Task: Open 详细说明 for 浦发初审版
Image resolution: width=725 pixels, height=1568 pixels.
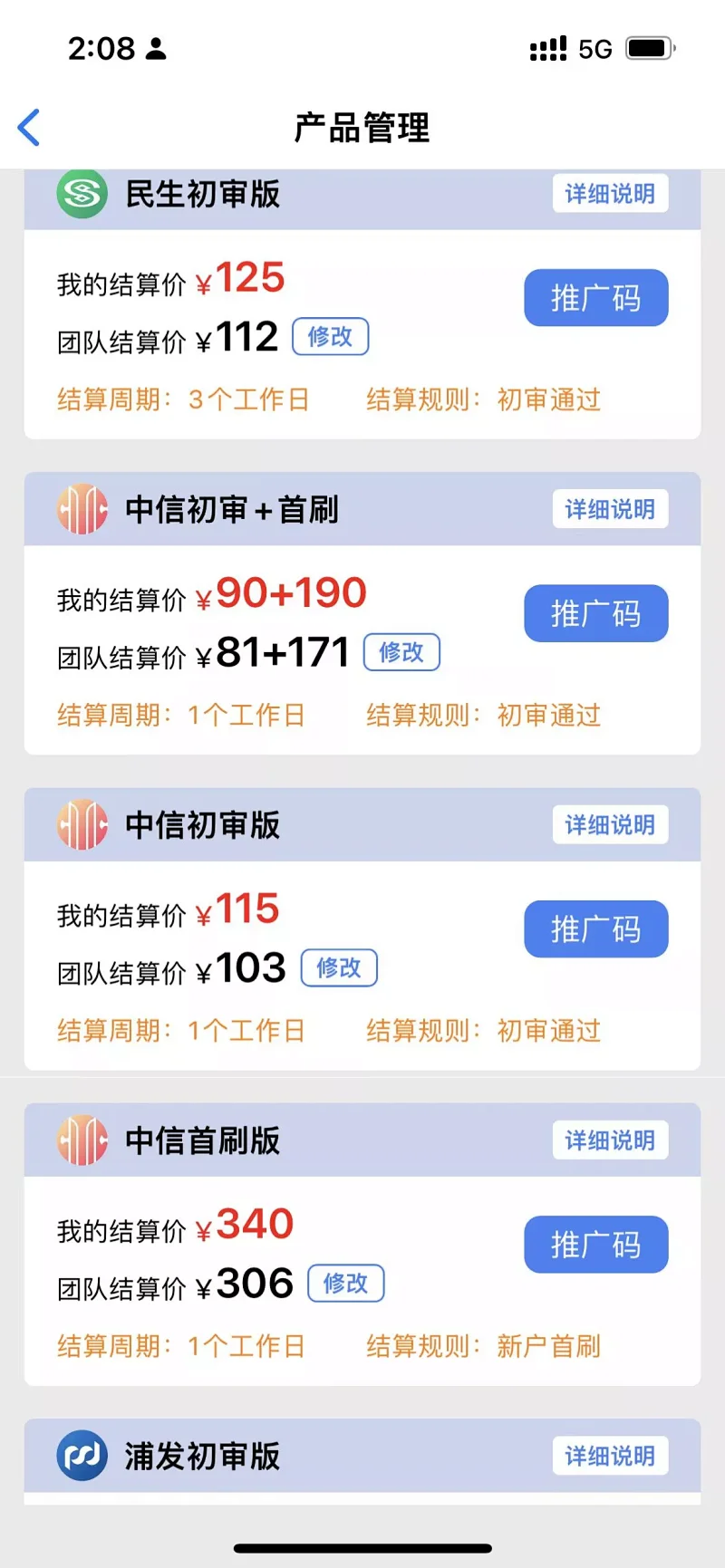Action: click(610, 1456)
